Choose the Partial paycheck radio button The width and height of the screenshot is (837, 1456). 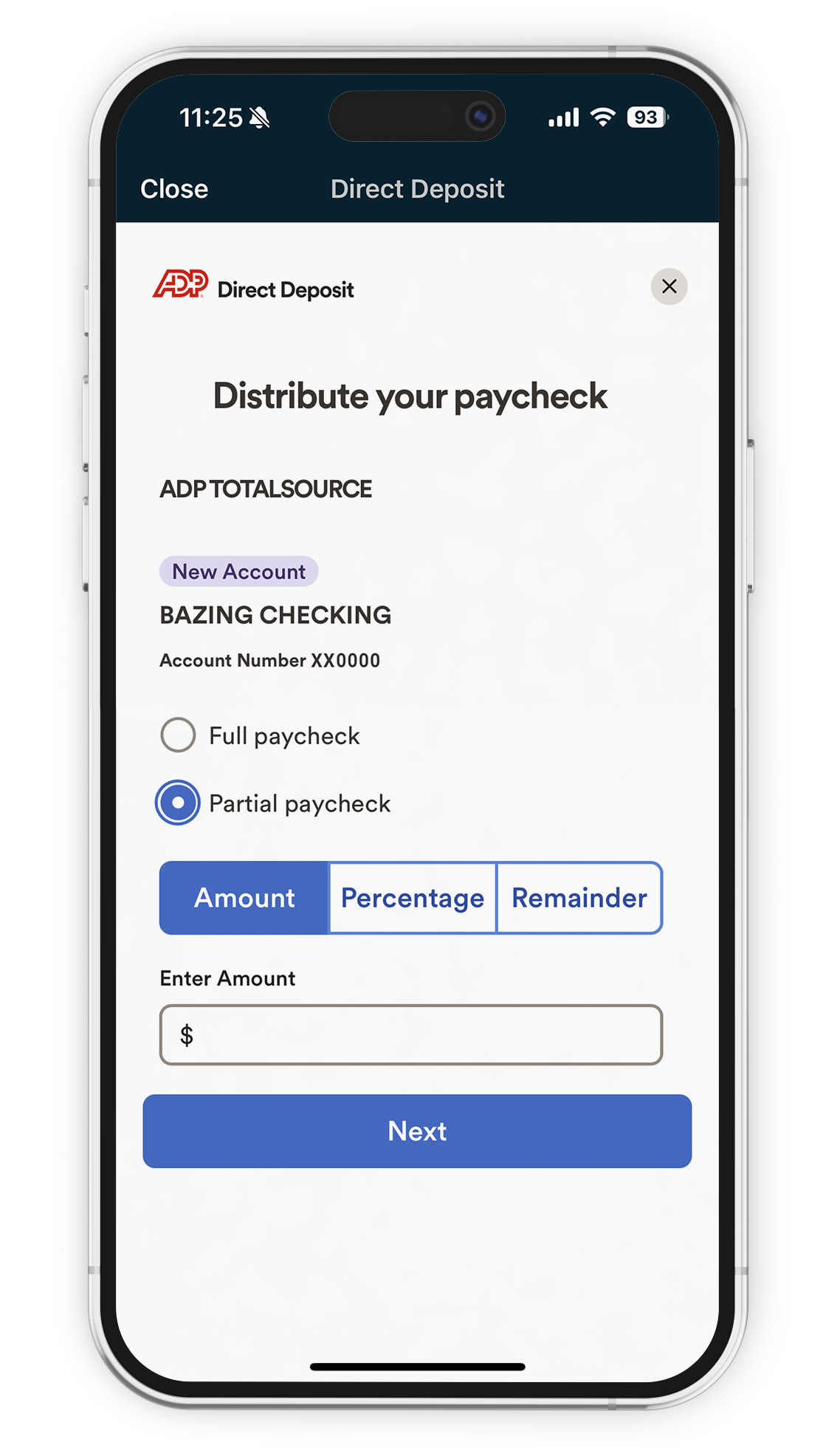(x=178, y=803)
